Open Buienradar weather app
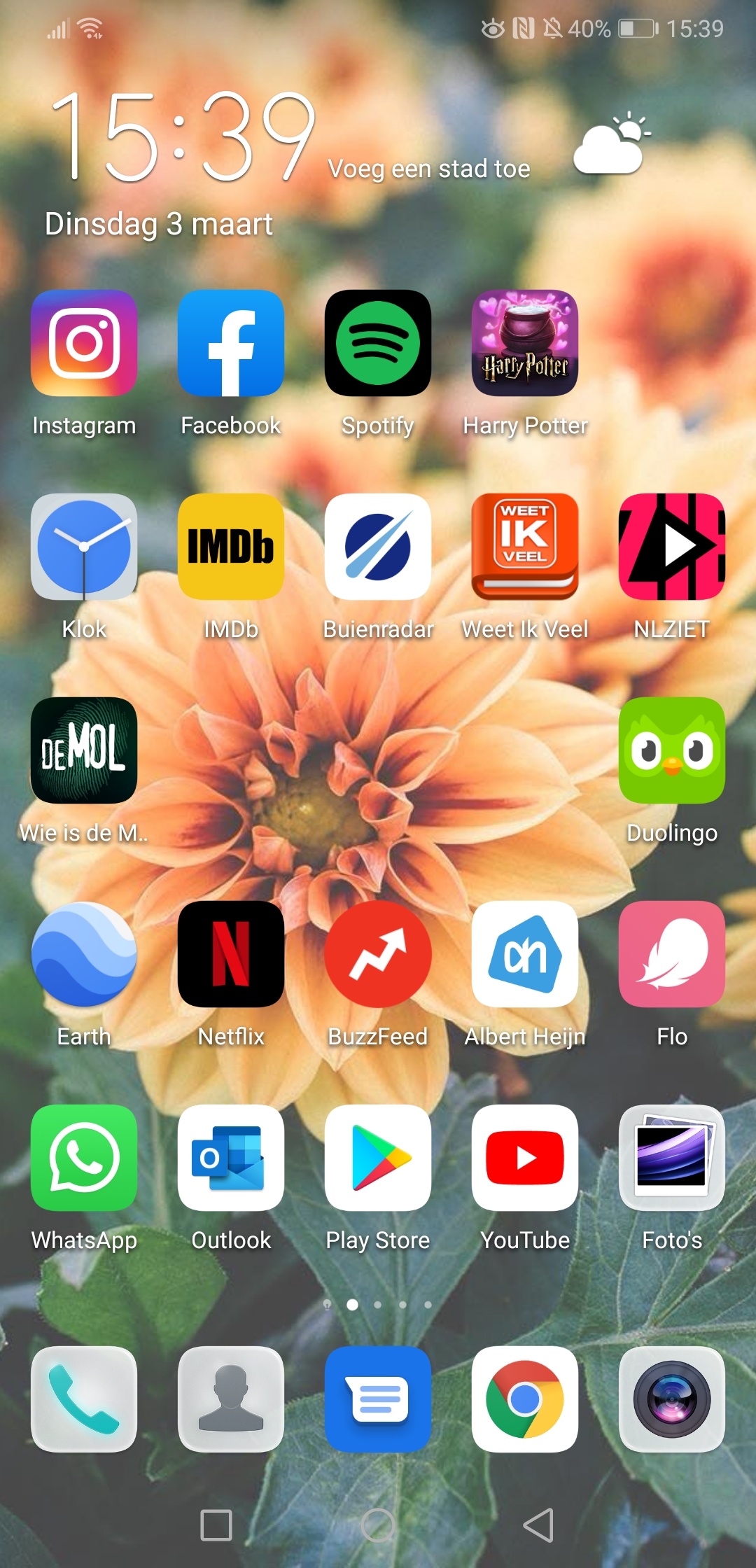Screen dimensions: 756x1568 coord(378,547)
